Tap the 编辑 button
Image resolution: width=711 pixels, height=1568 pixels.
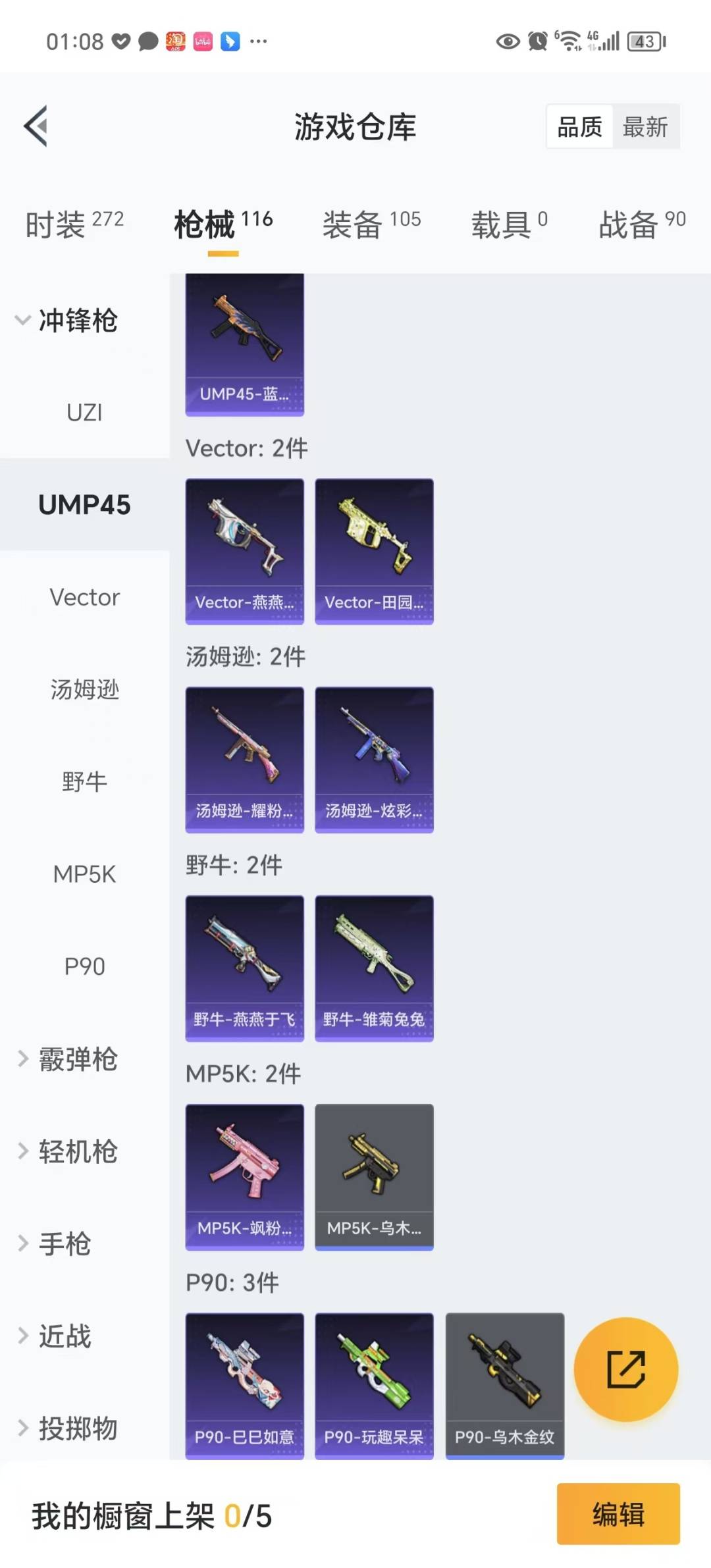coord(618,1513)
